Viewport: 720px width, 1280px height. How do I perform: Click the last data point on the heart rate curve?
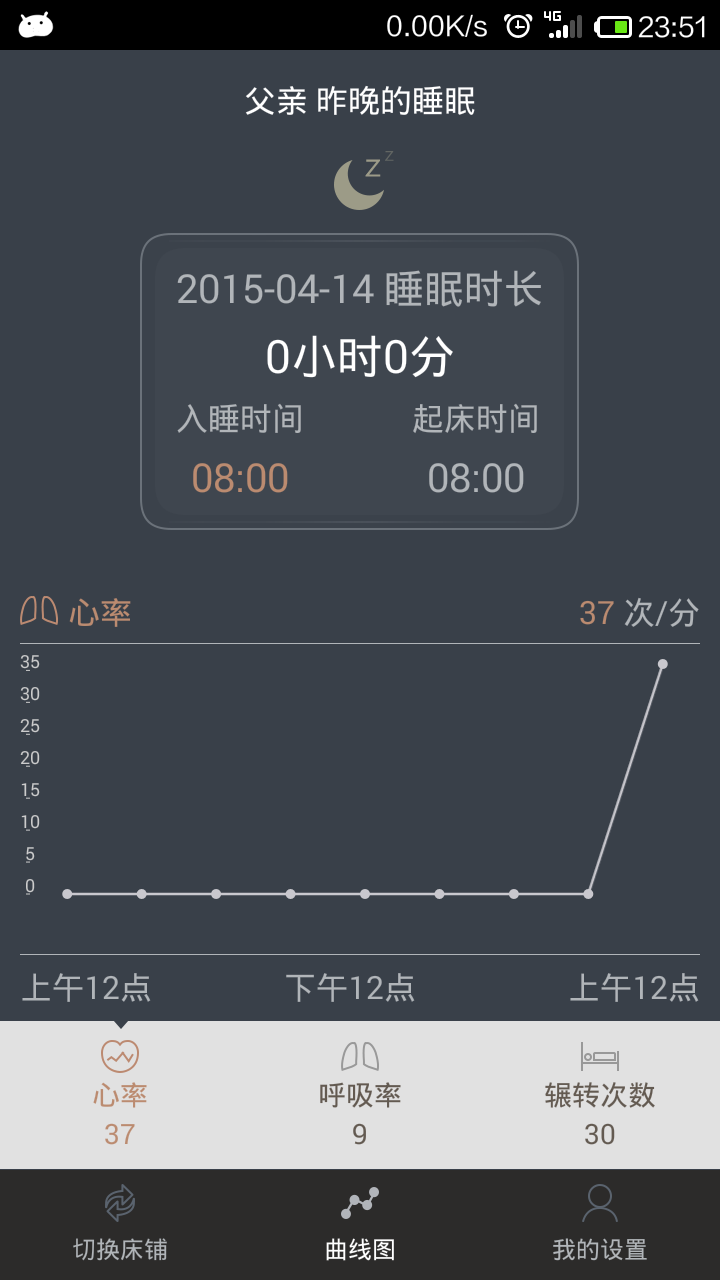663,662
